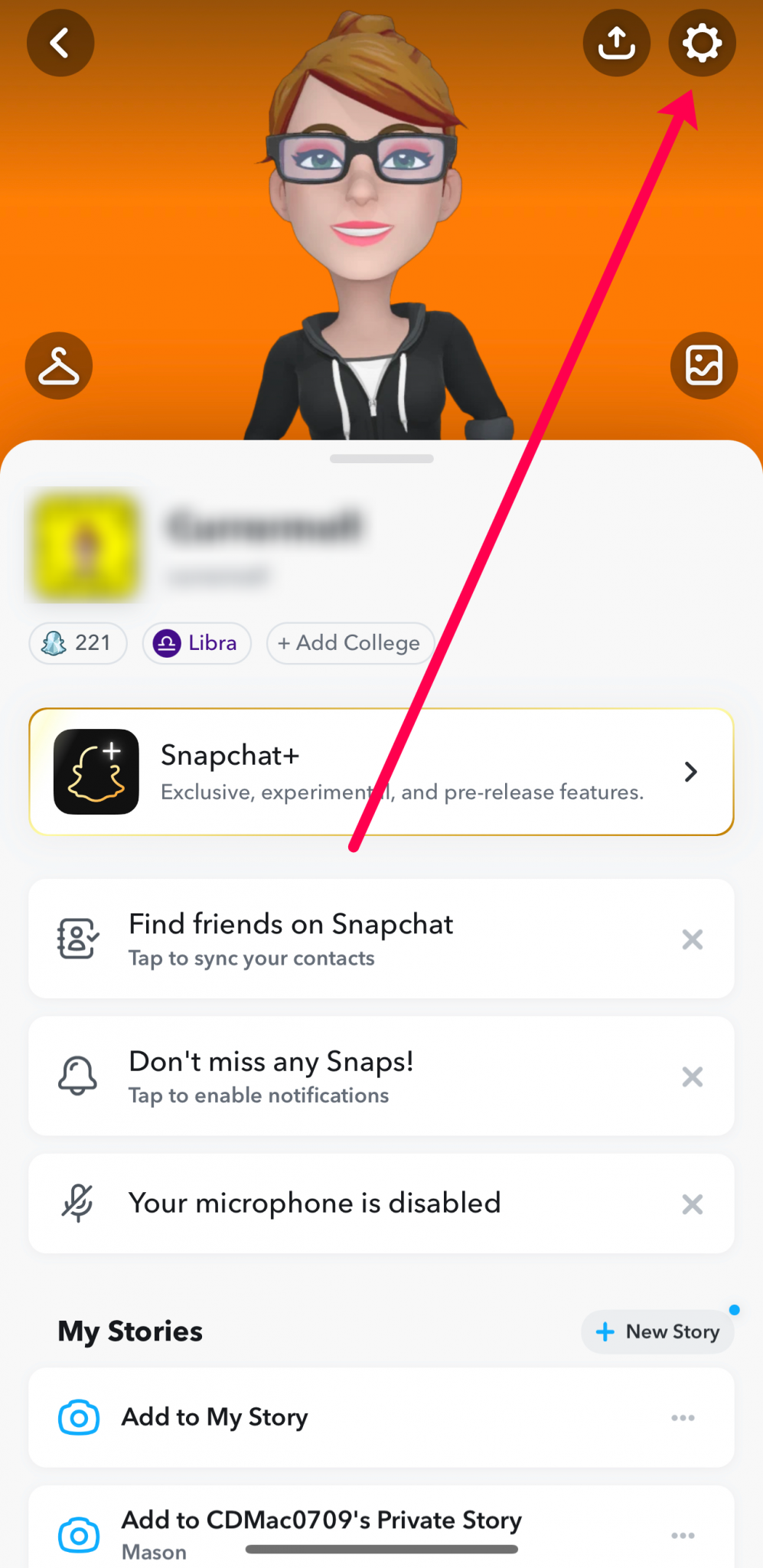Create a New Story
The image size is (763, 1568).
click(x=657, y=1331)
